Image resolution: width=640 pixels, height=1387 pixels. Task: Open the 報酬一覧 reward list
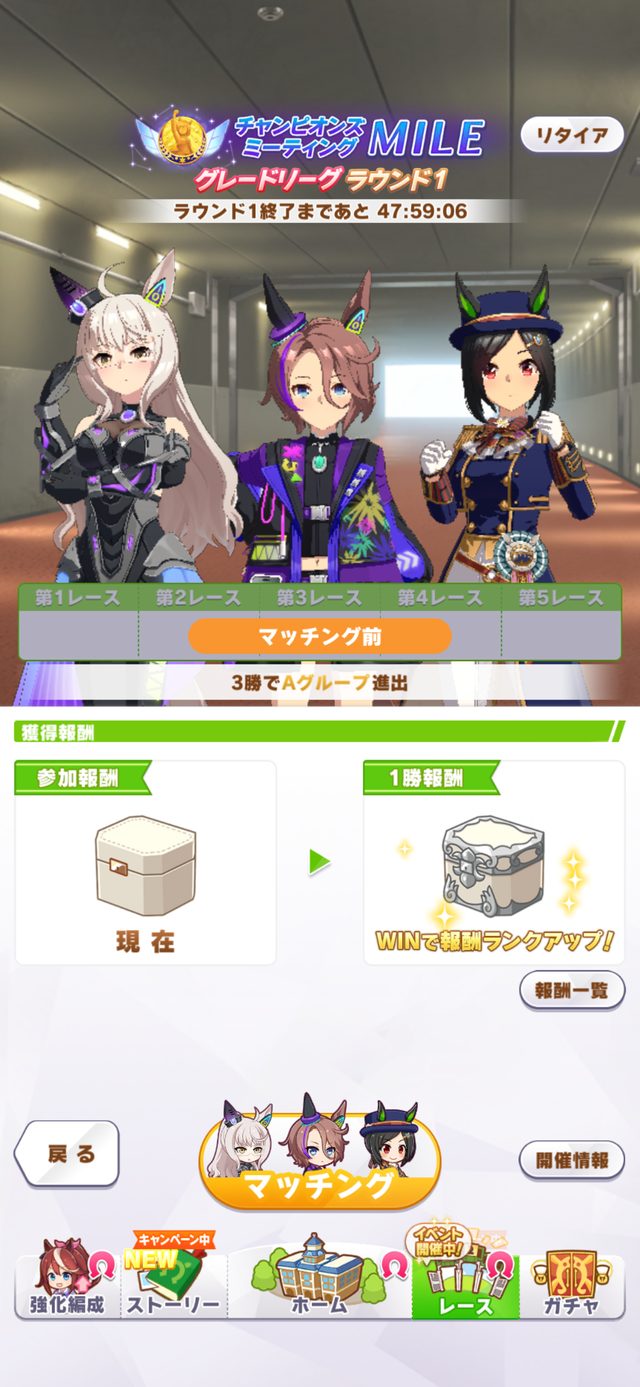click(x=572, y=990)
